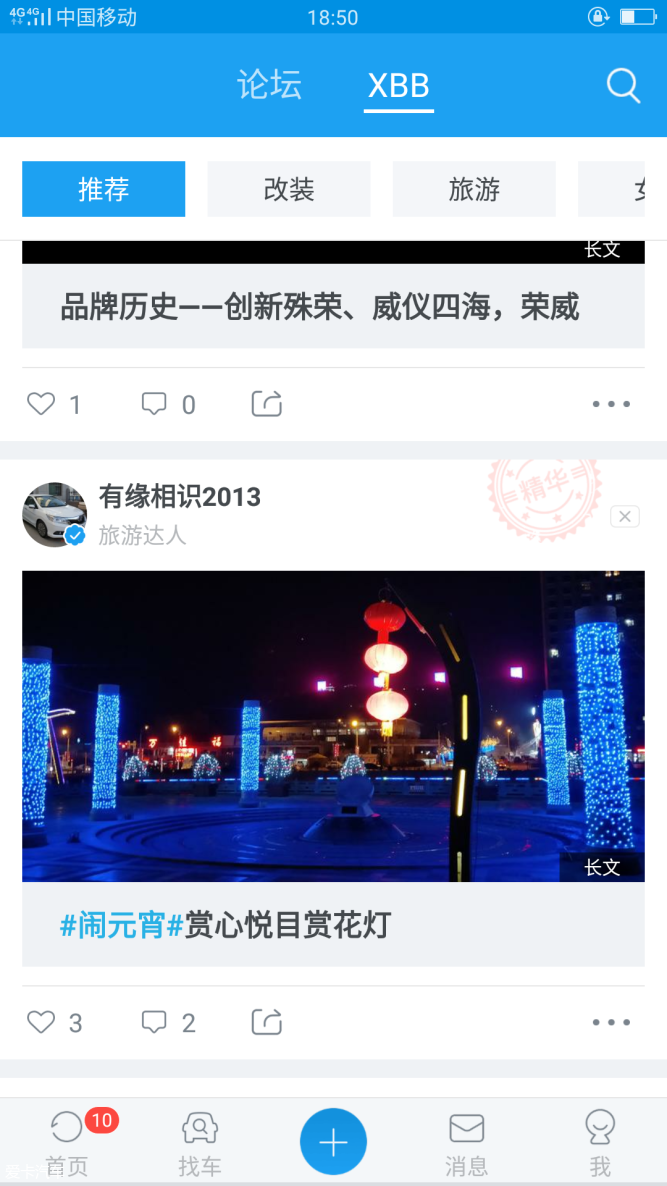Select the 推荐 category chip
This screenshot has height=1186, width=667.
104,189
